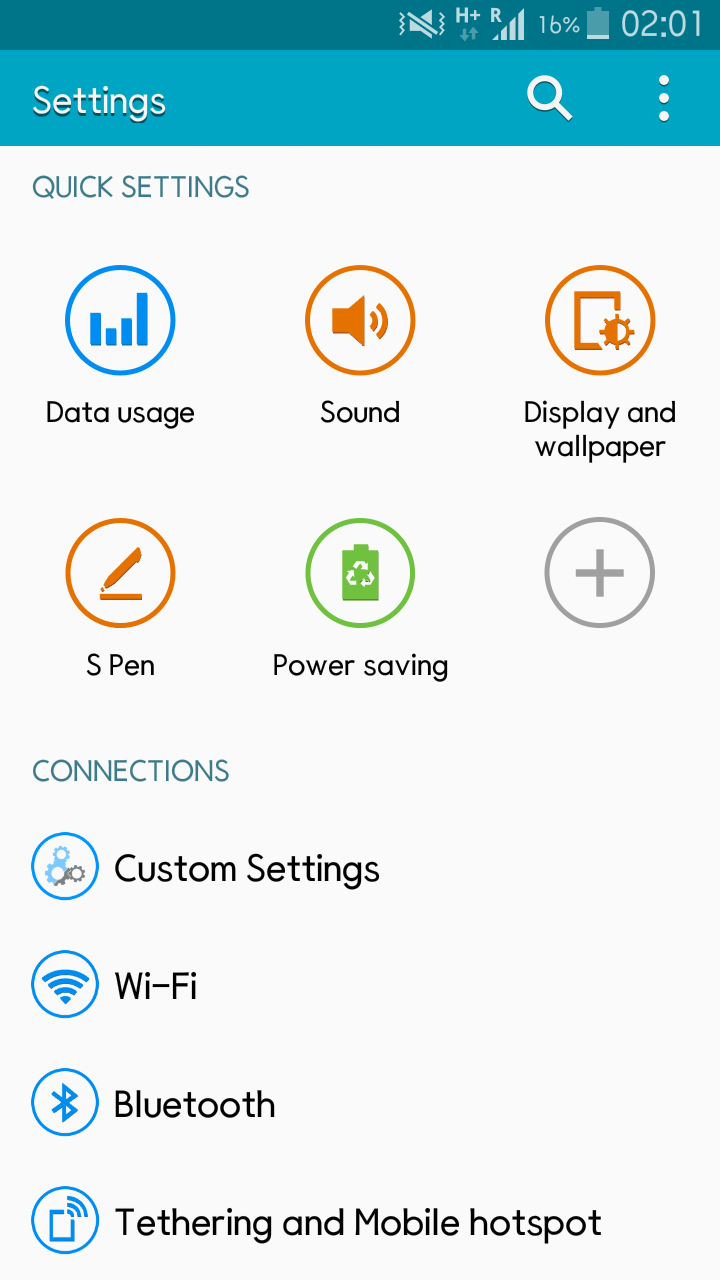
Task: Open Power saving settings
Action: [x=360, y=599]
